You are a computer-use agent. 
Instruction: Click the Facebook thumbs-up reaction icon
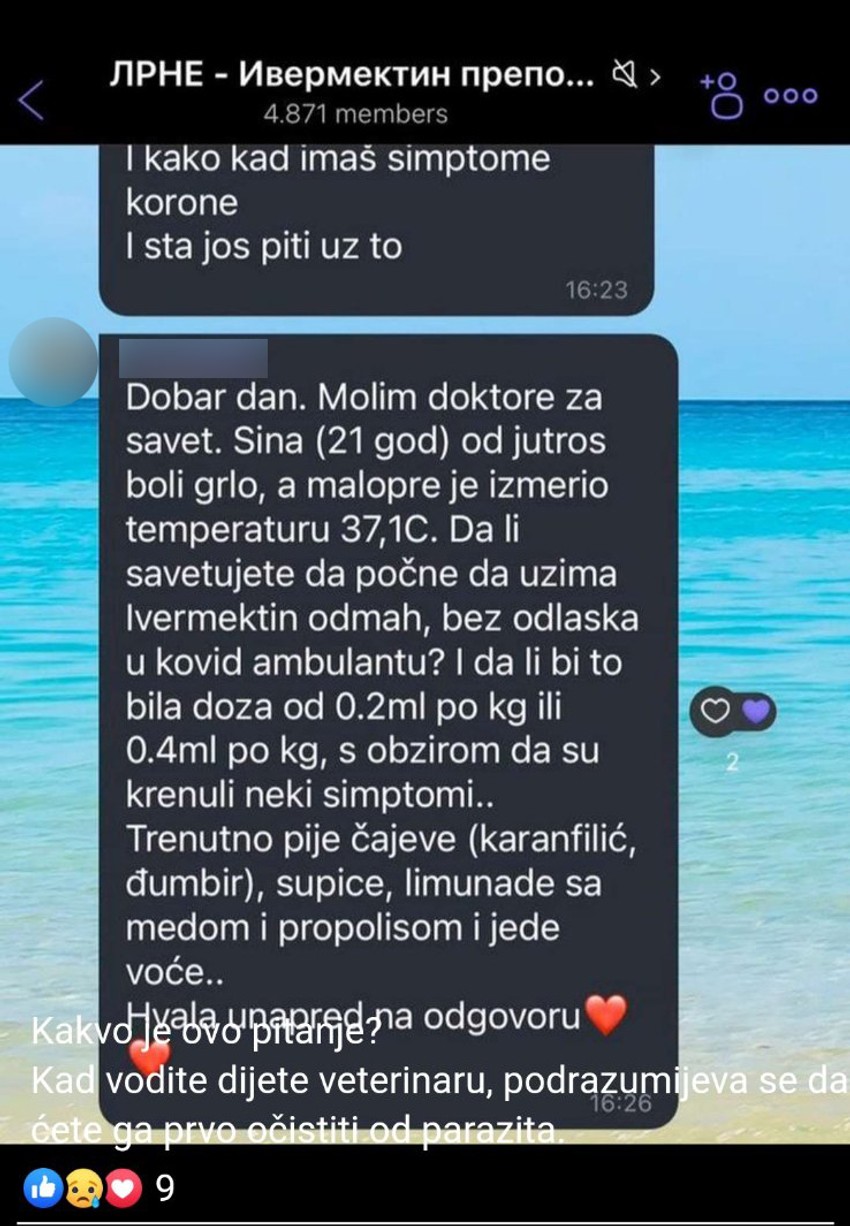click(x=42, y=1185)
